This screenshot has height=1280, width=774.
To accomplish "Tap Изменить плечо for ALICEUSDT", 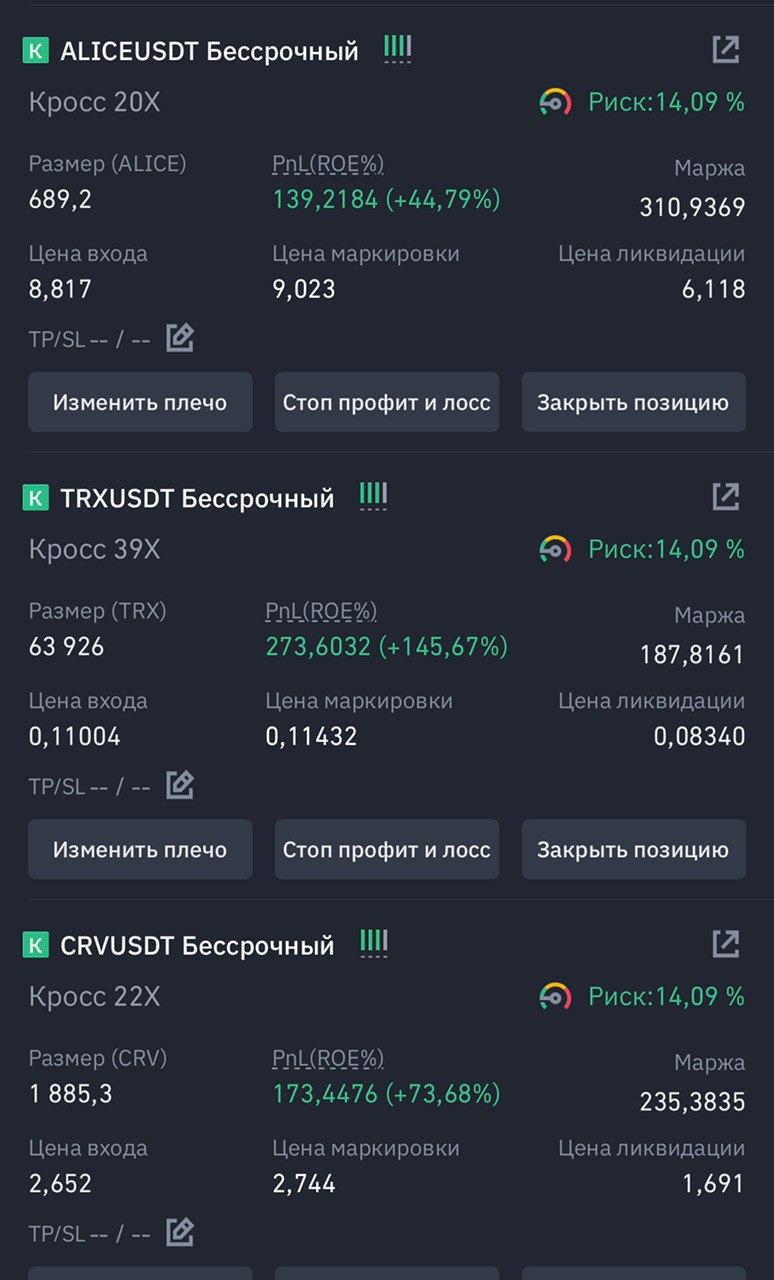I will (x=140, y=402).
